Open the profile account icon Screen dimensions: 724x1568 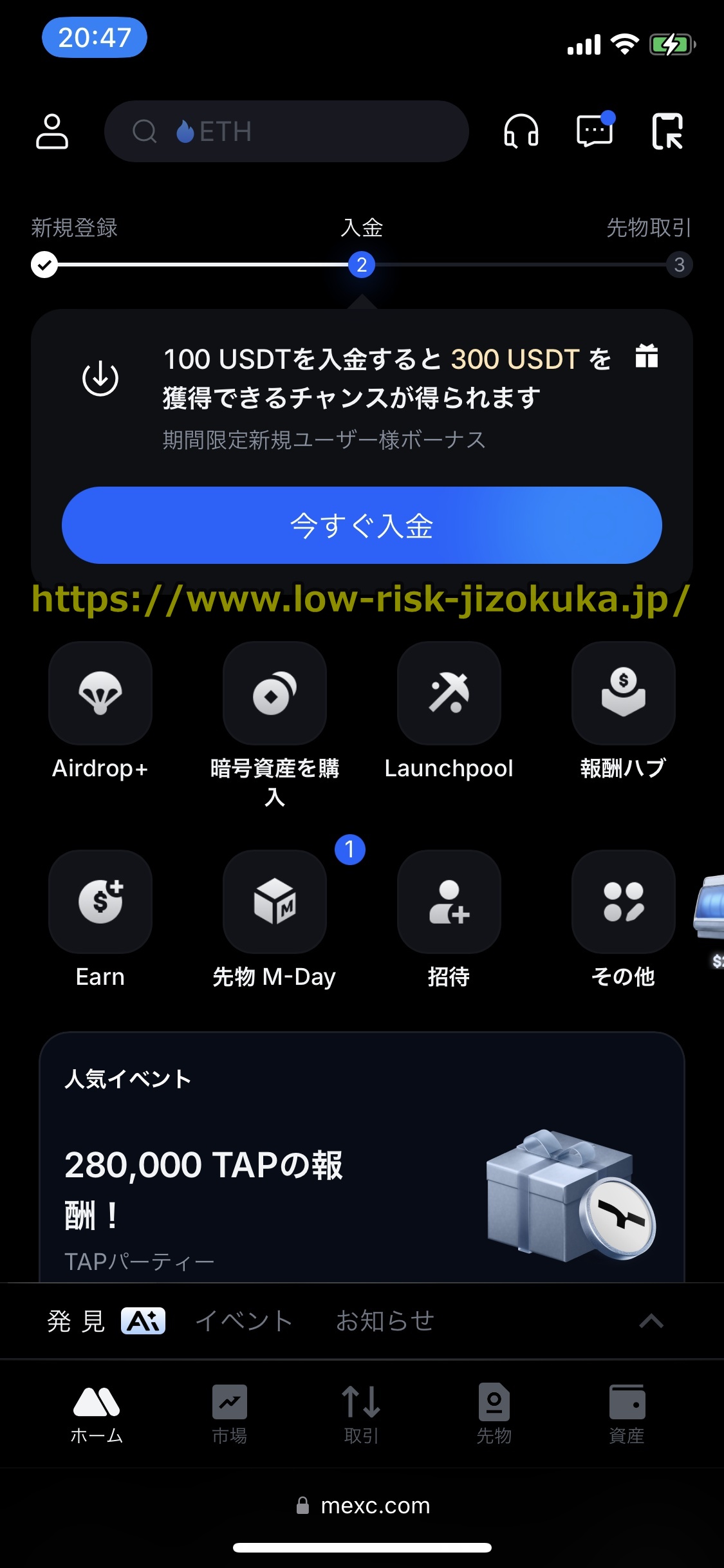click(52, 131)
